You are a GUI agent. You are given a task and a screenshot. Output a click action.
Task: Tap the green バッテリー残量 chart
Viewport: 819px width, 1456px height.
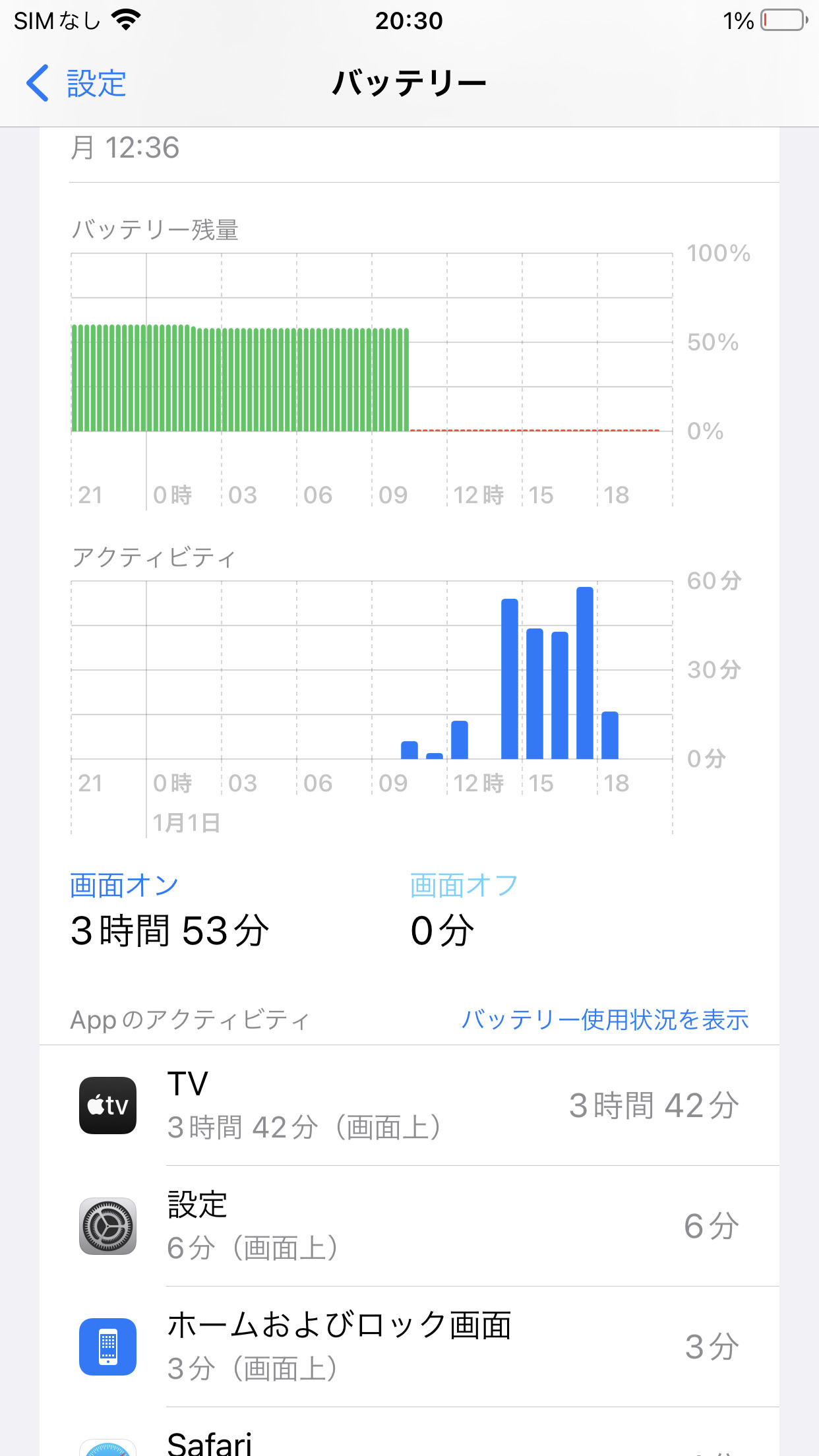(240, 379)
